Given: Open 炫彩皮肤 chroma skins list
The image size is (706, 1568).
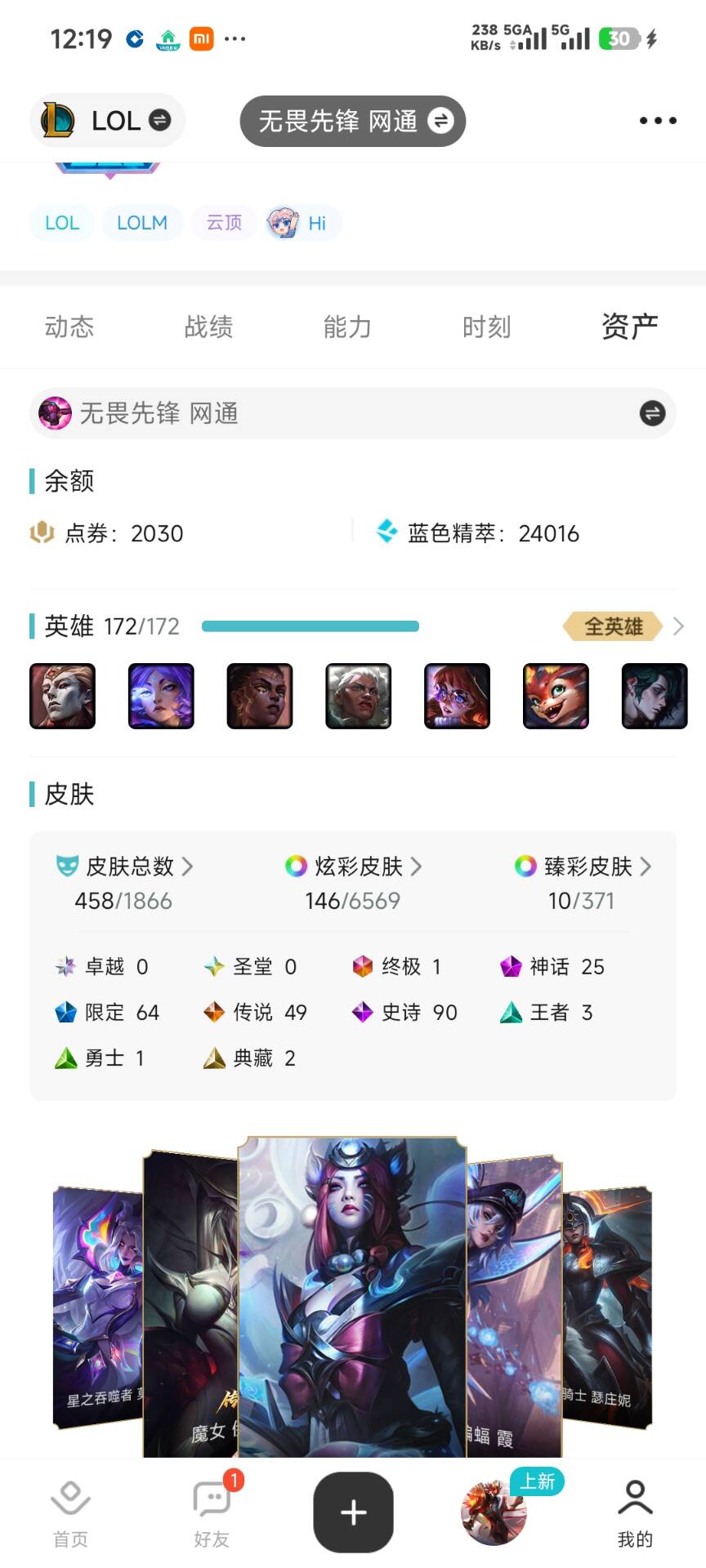Looking at the screenshot, I should [x=353, y=866].
